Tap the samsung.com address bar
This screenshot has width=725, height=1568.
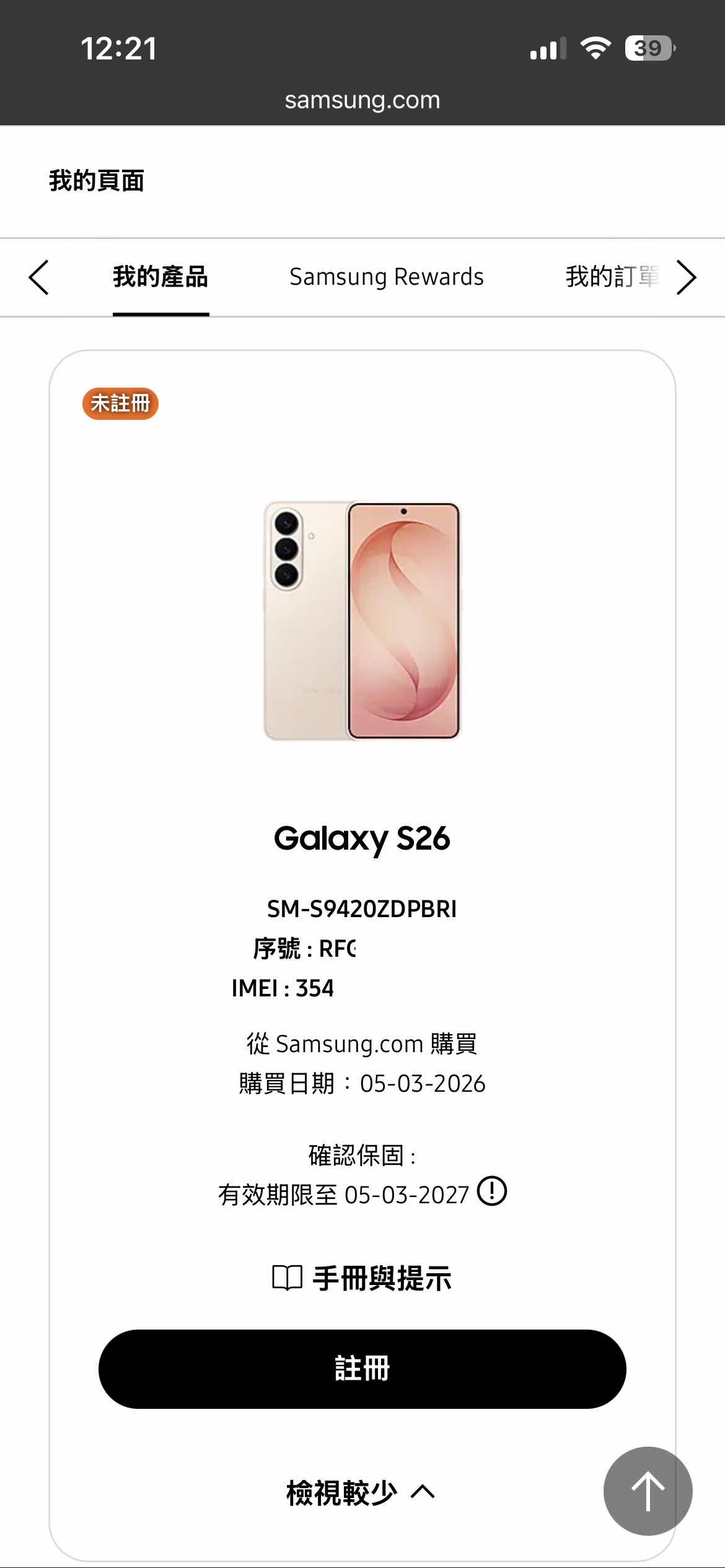click(362, 100)
